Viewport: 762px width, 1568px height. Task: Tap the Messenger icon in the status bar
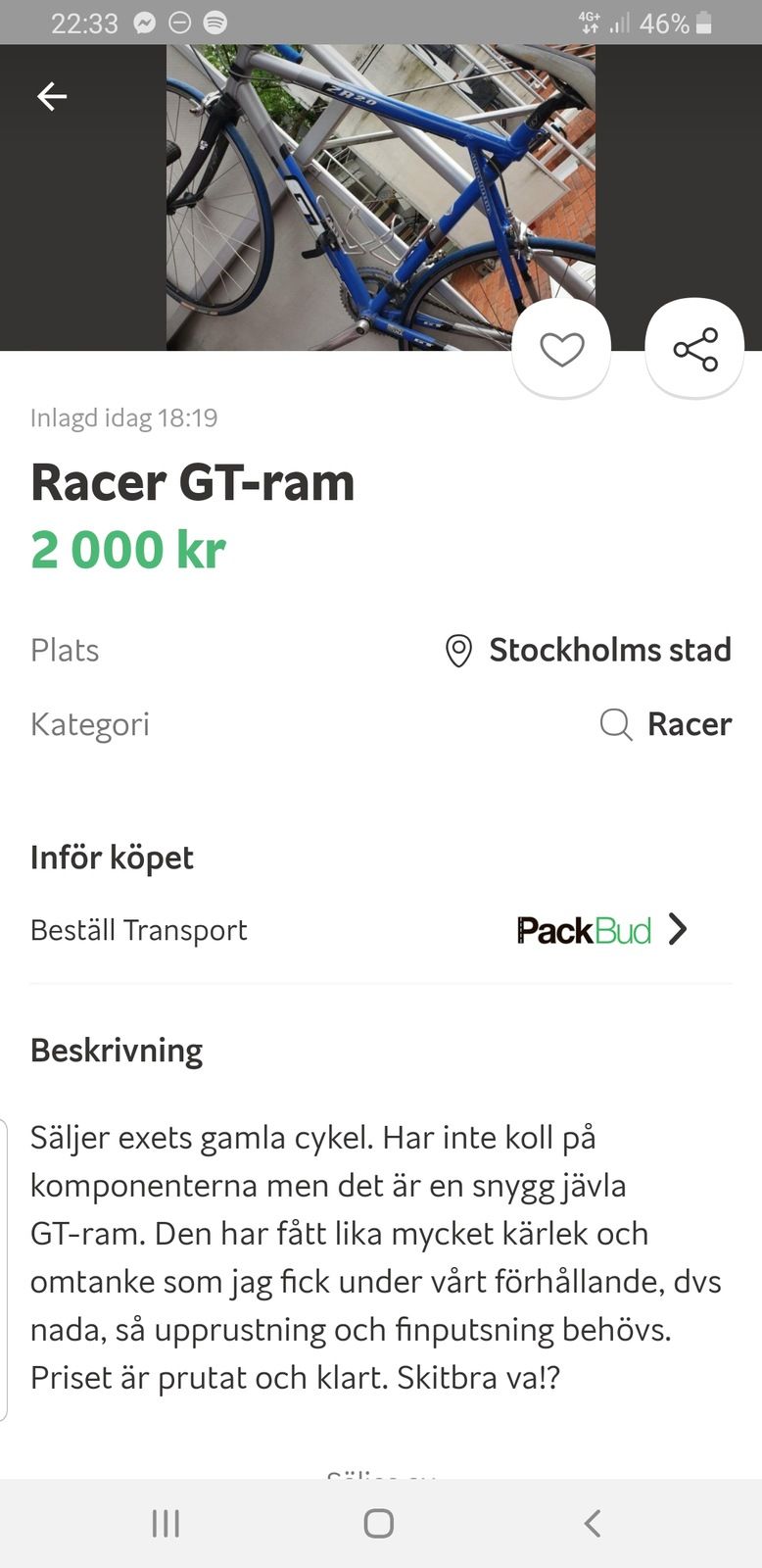click(x=145, y=23)
